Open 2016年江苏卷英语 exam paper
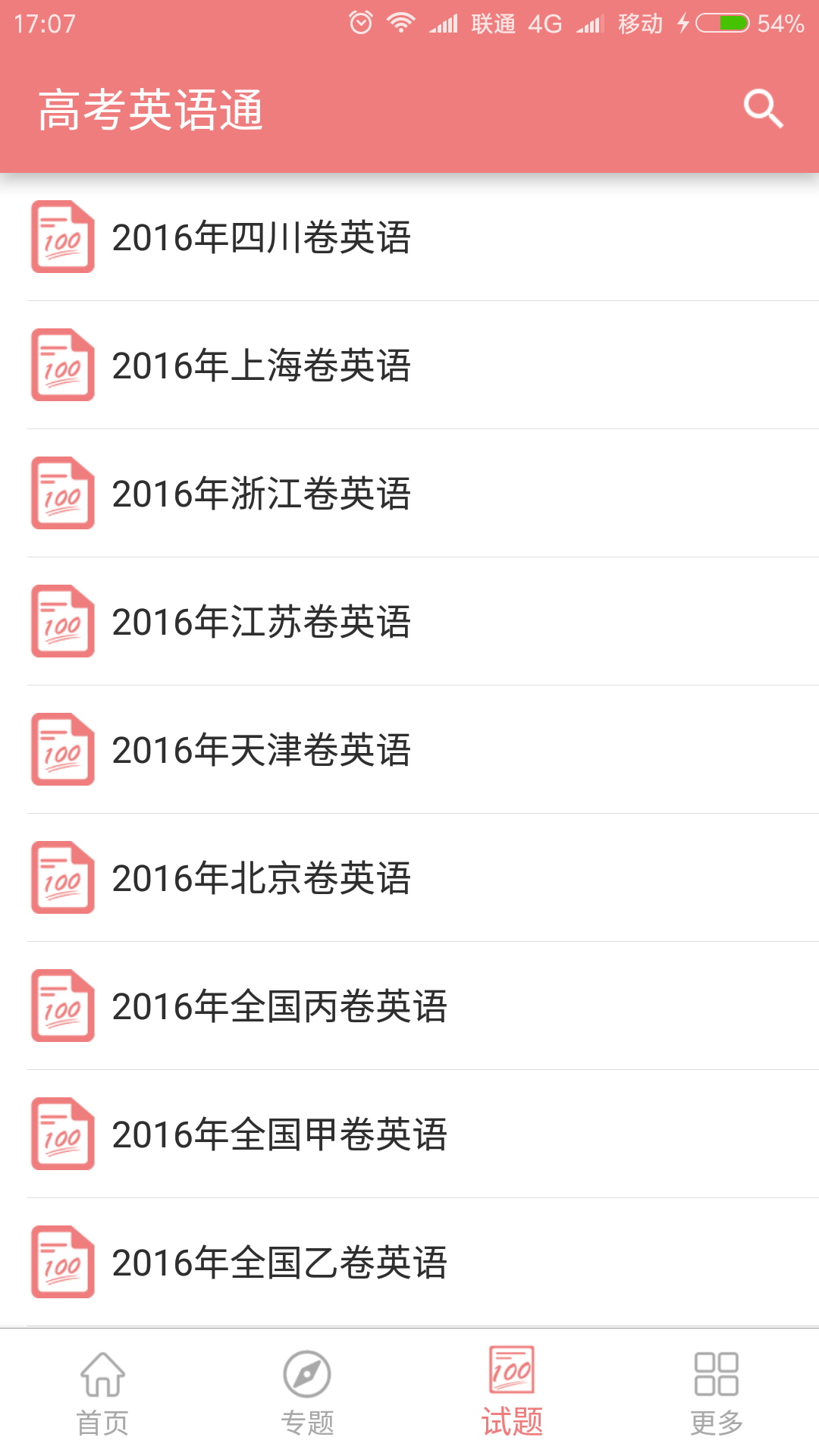Screen dimensions: 819x1456 (264, 622)
